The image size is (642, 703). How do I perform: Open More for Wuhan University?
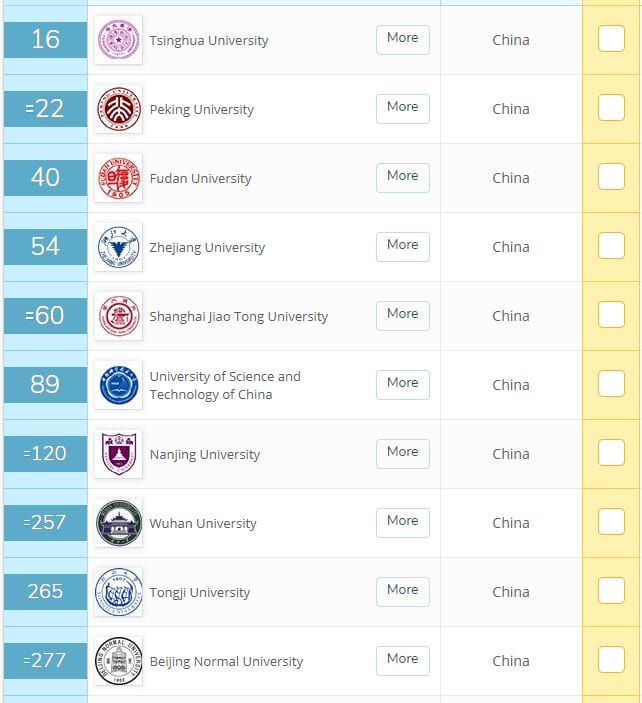point(403,523)
